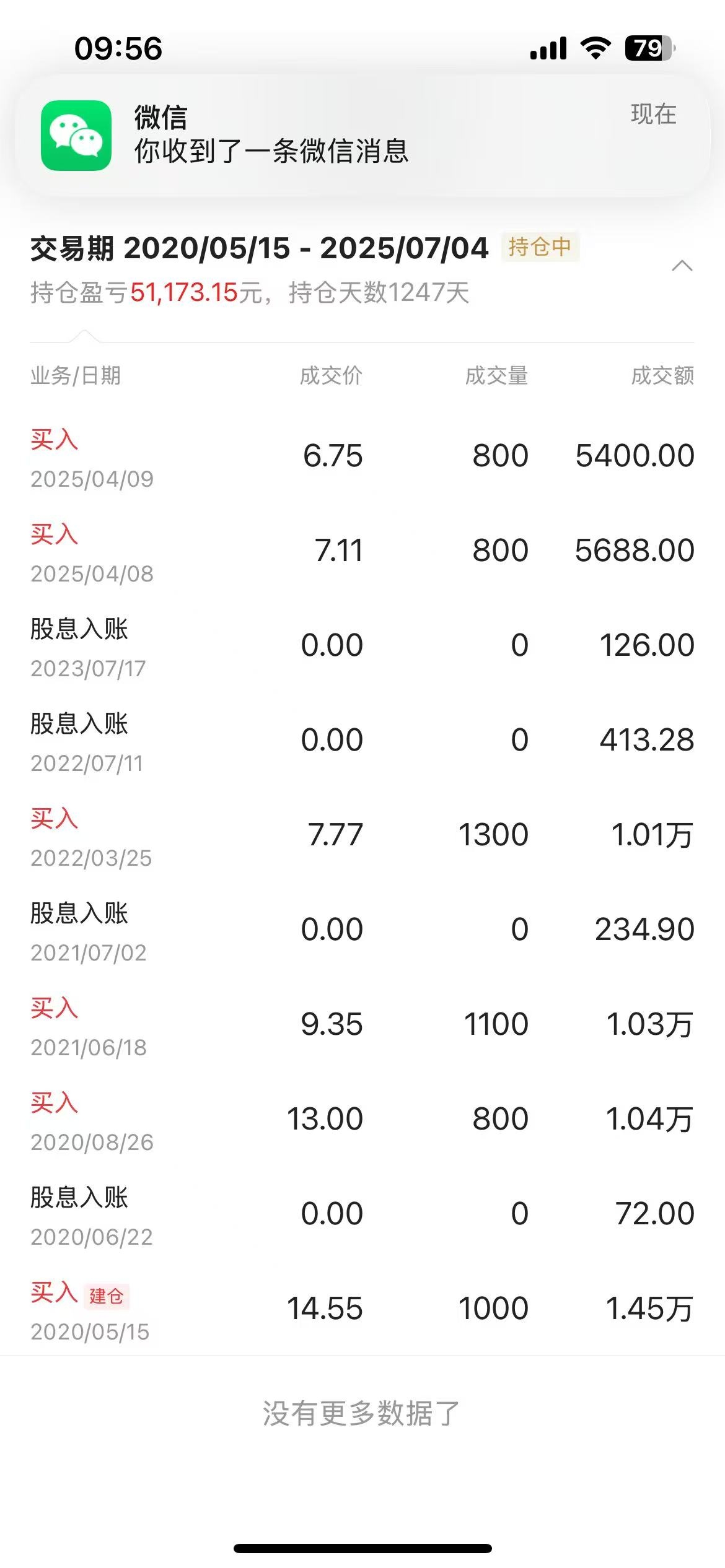Open the WeChat notification banner
725x1568 pixels.
(362, 136)
